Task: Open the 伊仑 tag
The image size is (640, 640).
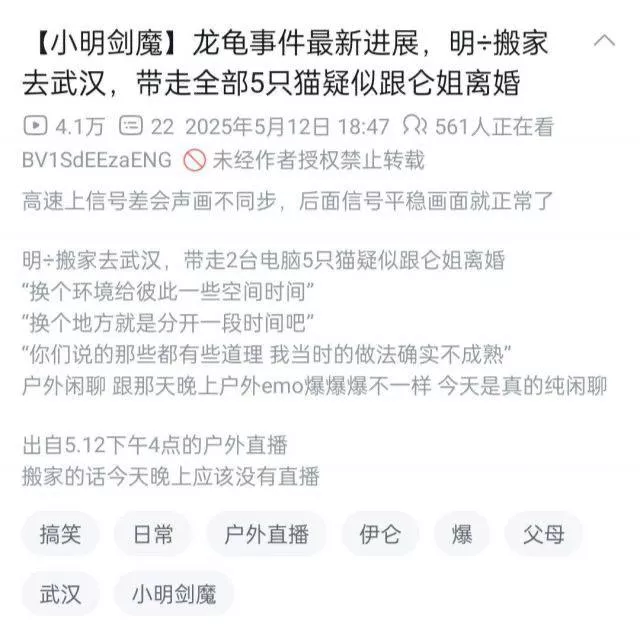Action: pos(380,534)
